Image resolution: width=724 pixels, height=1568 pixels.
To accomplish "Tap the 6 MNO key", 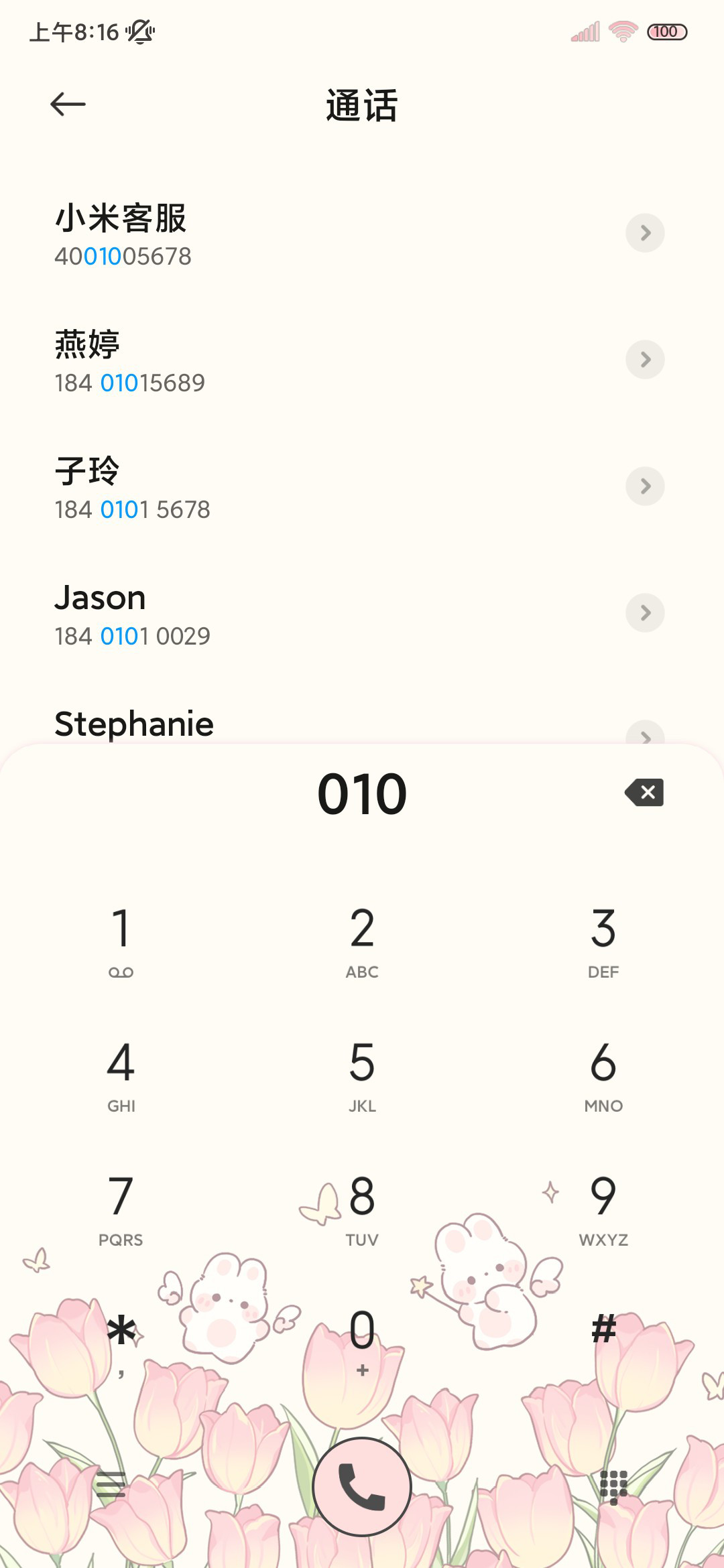I will (x=603, y=1074).
